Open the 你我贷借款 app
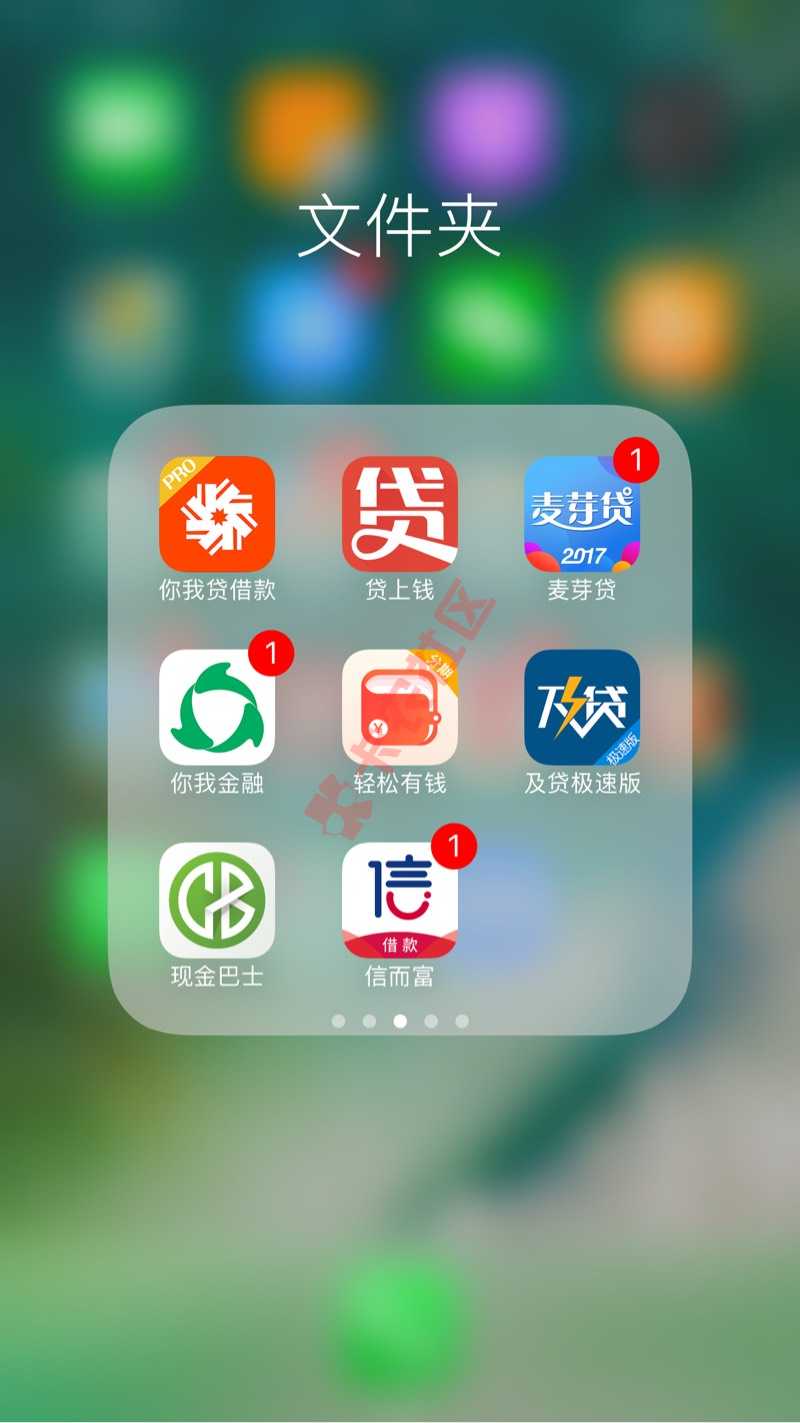 tap(217, 514)
